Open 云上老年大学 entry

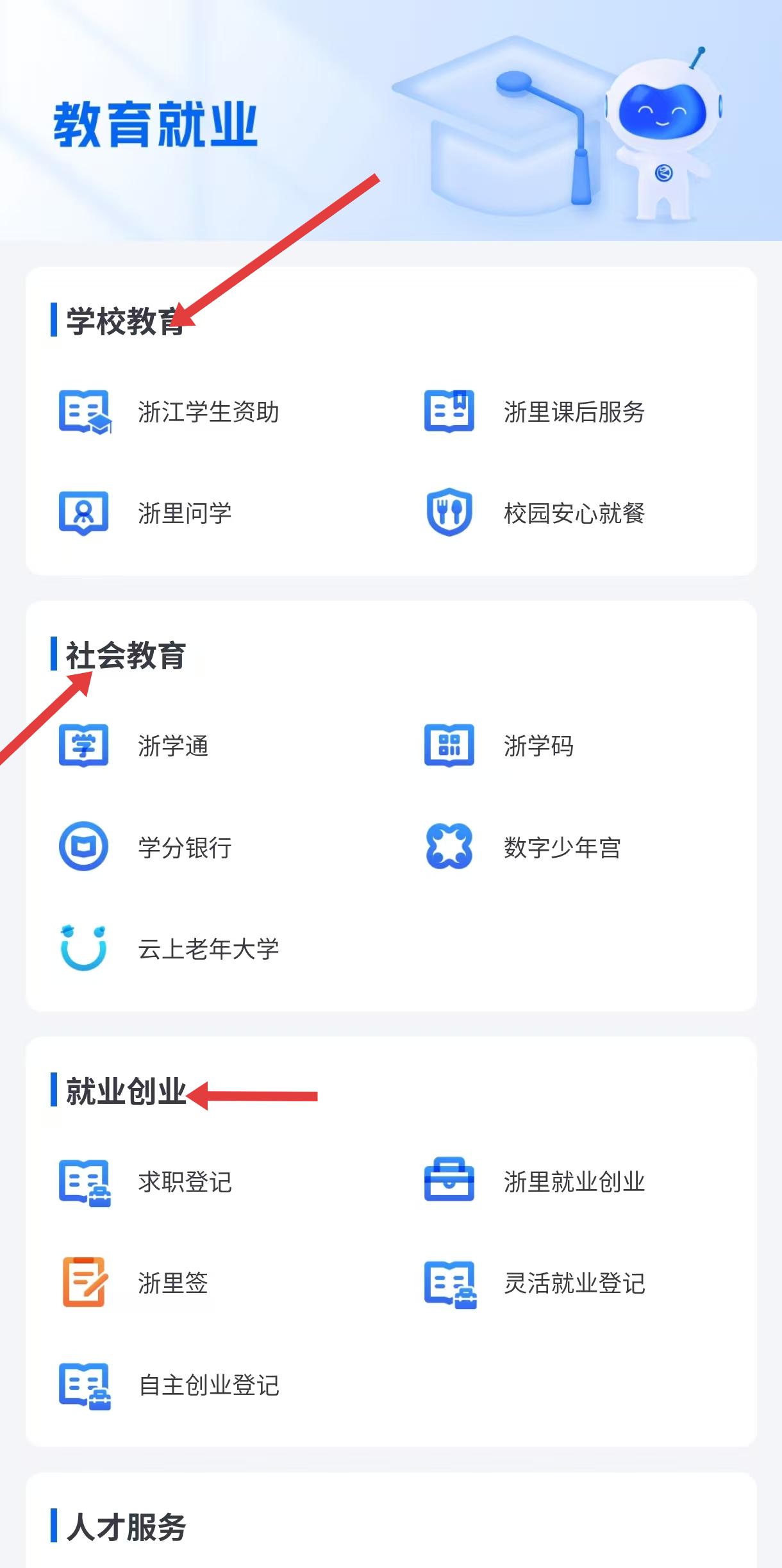[208, 949]
